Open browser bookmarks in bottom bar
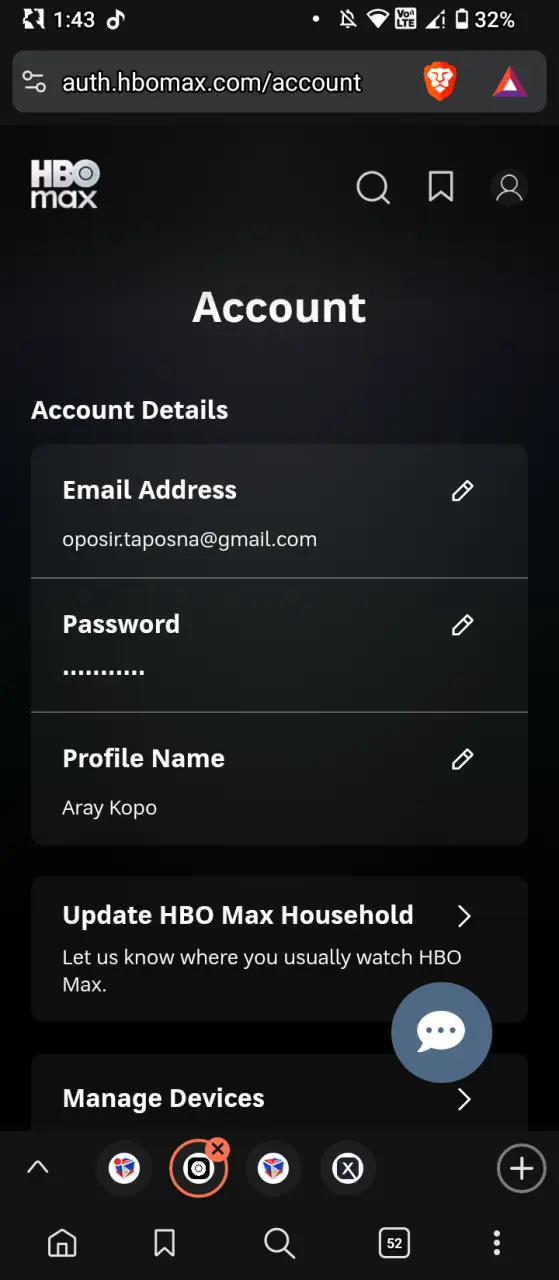The image size is (559, 1280). click(165, 1243)
